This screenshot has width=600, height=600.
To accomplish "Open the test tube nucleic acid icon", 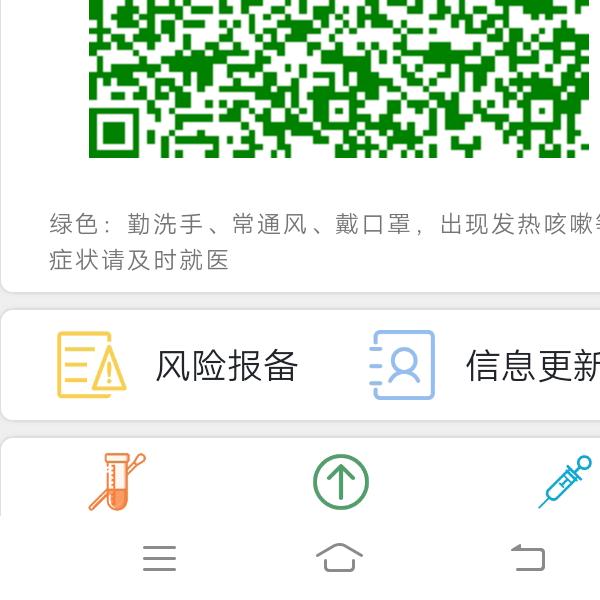I will [x=118, y=482].
